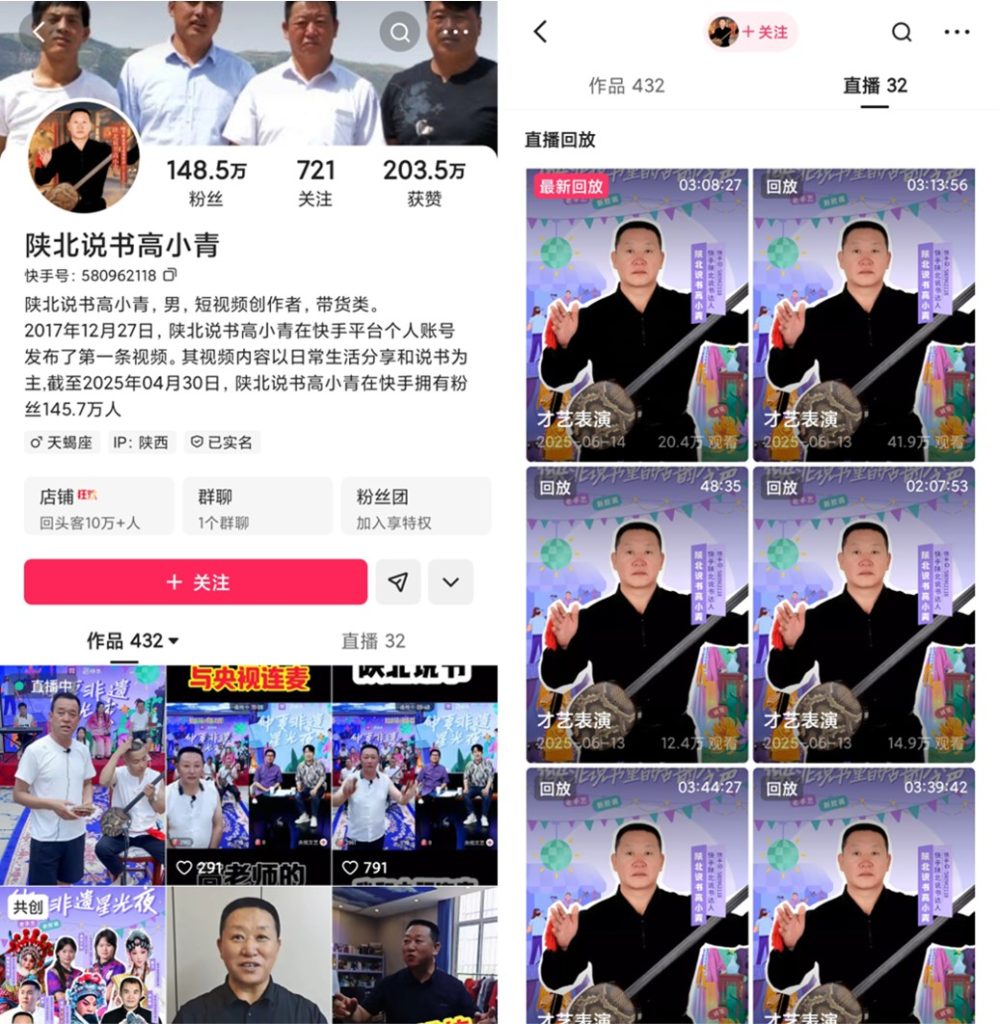Open the 关注 721 following list

(x=315, y=182)
